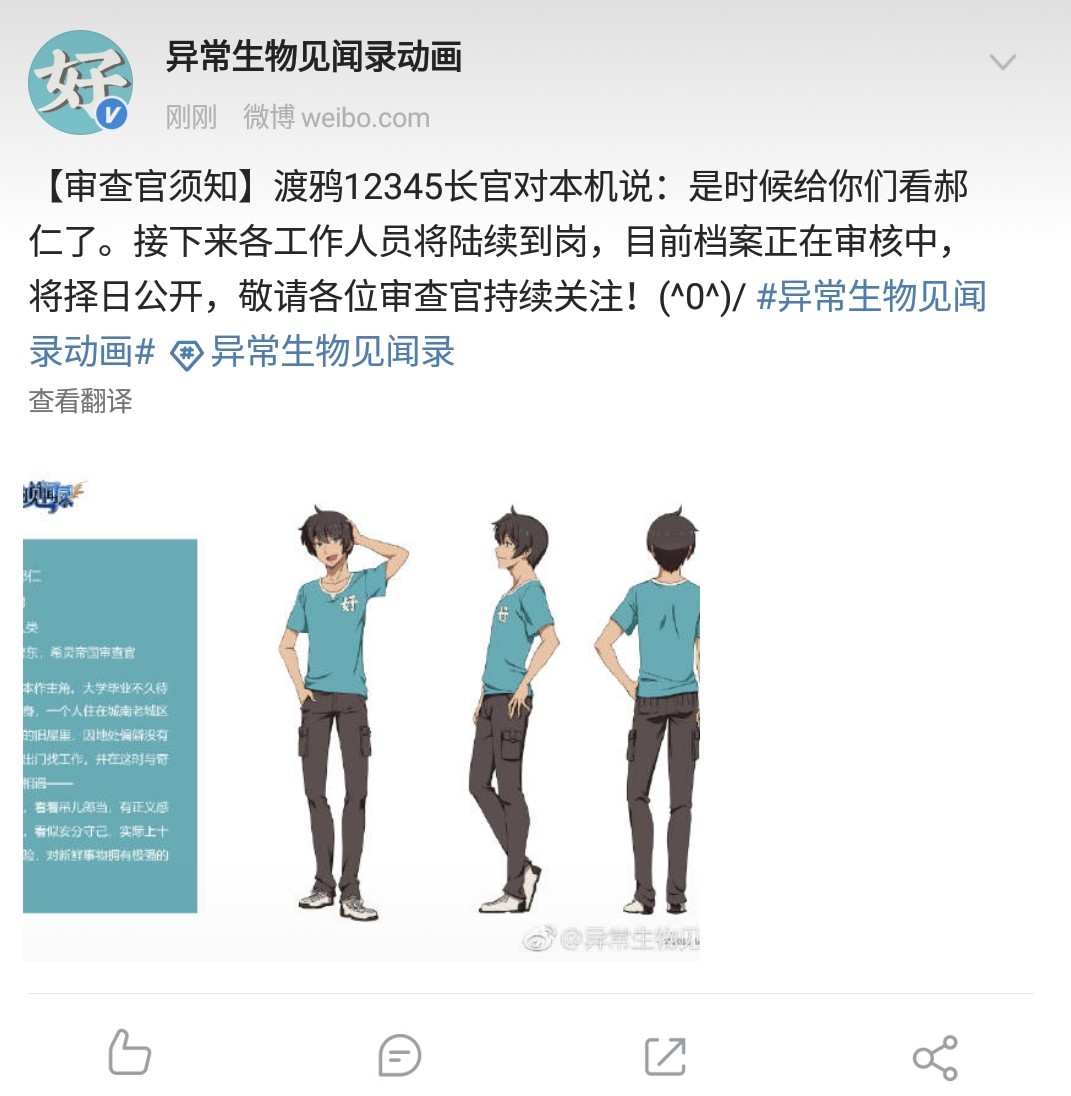Like this post with the thumbs-up

click(x=130, y=1055)
